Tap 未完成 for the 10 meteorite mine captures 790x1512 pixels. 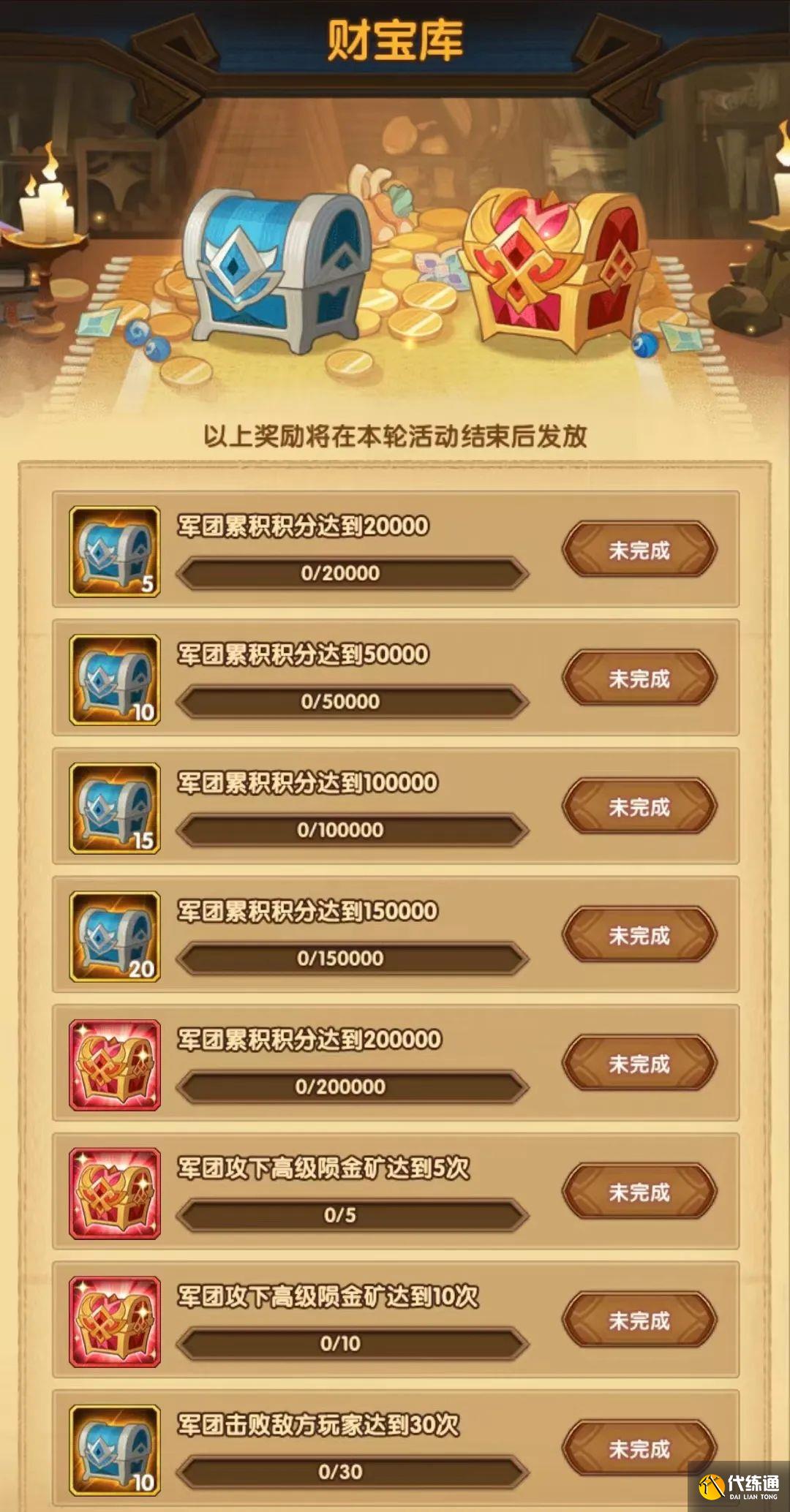click(x=639, y=1320)
